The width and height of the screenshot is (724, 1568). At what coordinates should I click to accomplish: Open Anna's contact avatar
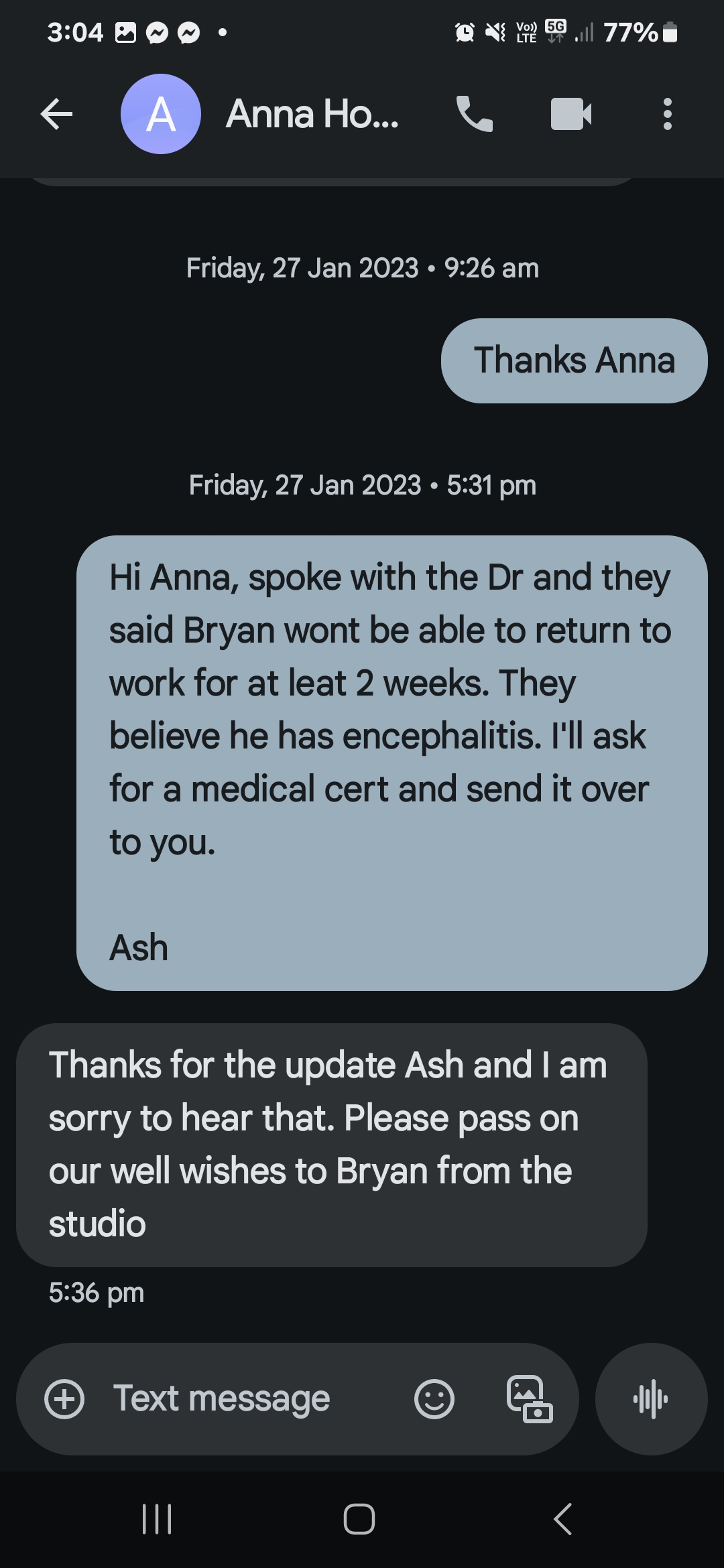coord(161,114)
